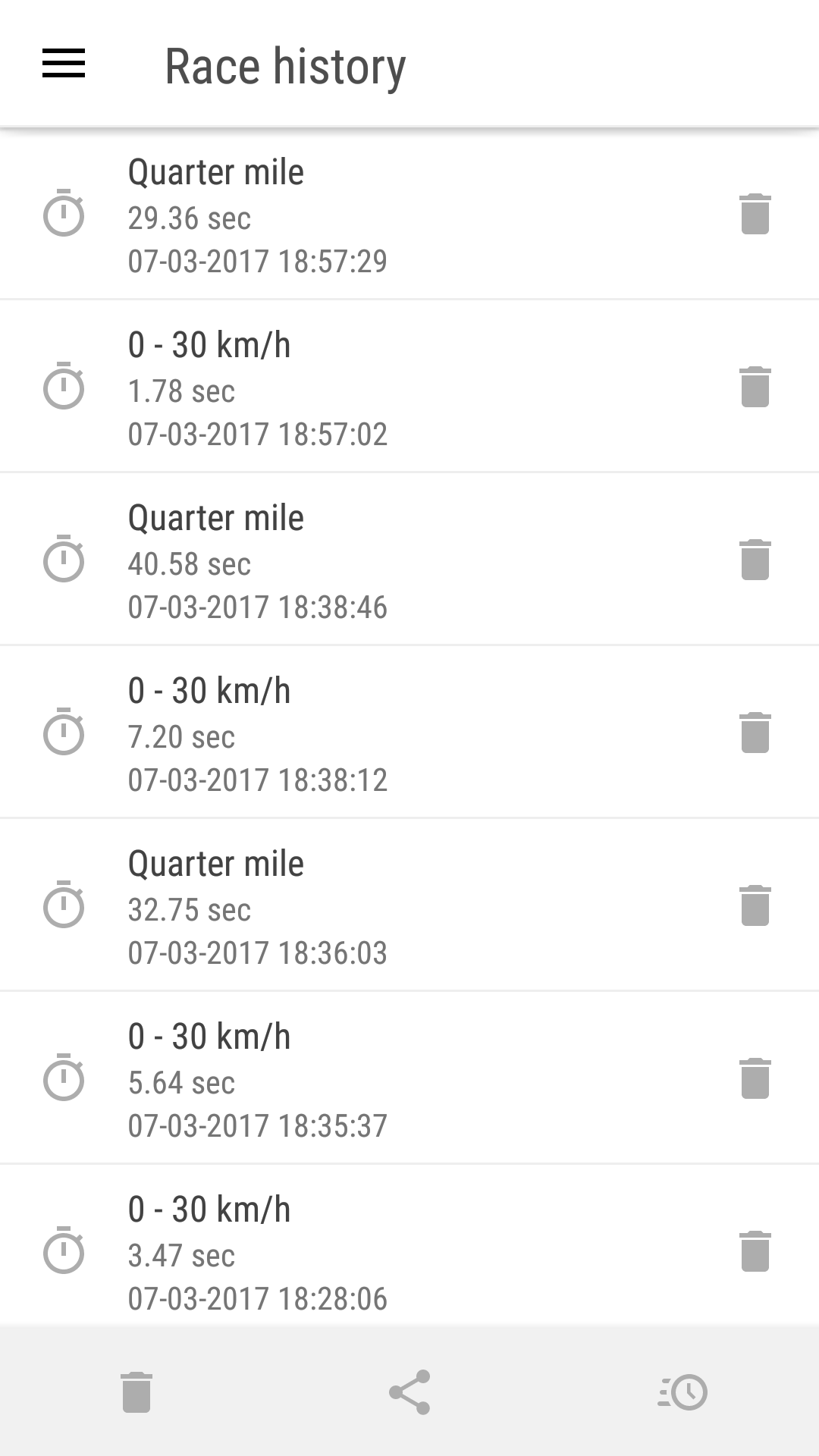Viewport: 819px width, 1456px height.
Task: Delete the 0 - 30 km/h 1.78 sec entry
Action: coord(755,387)
